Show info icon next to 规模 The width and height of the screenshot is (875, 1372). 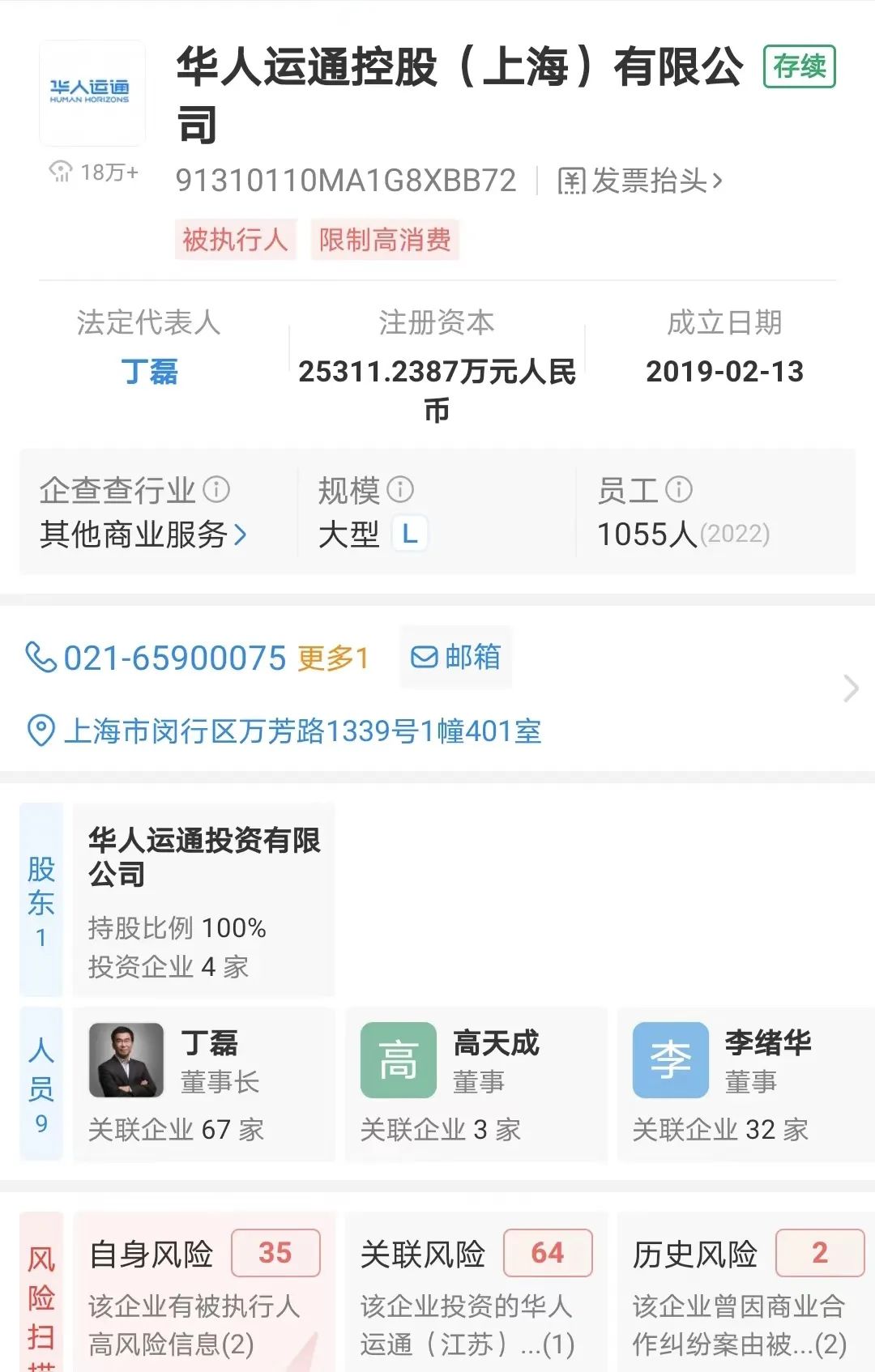pos(400,489)
